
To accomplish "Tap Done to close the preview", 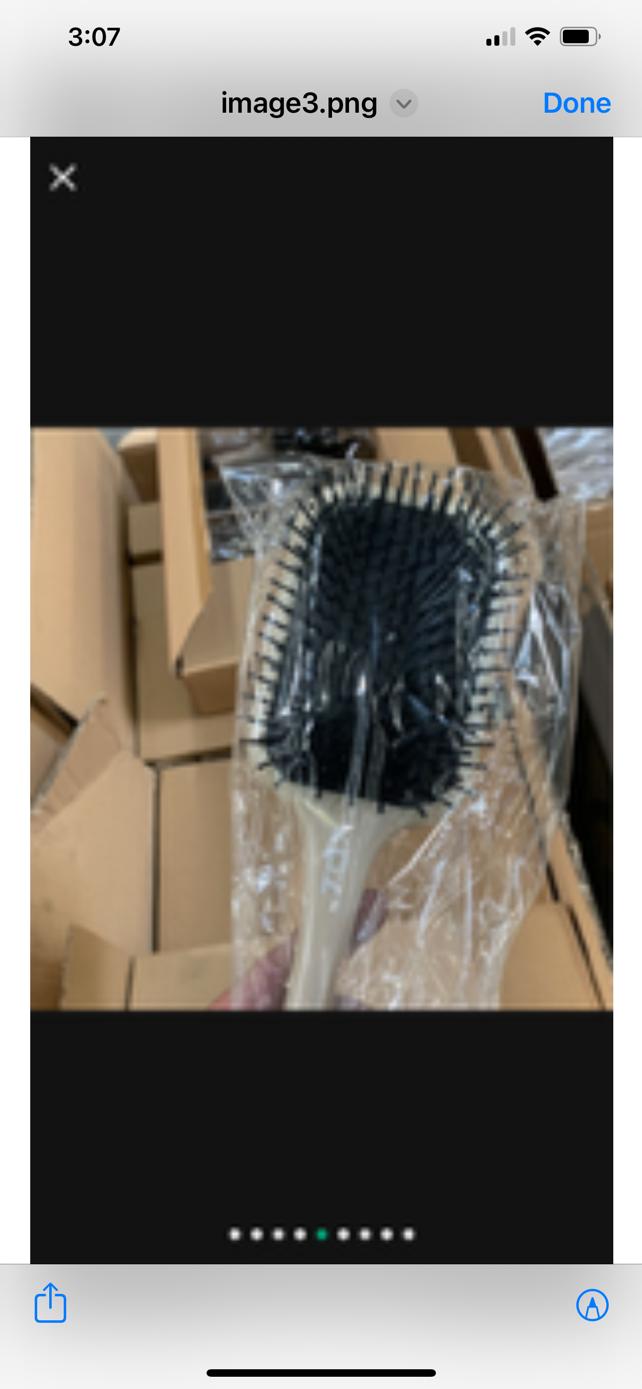I will pos(576,103).
